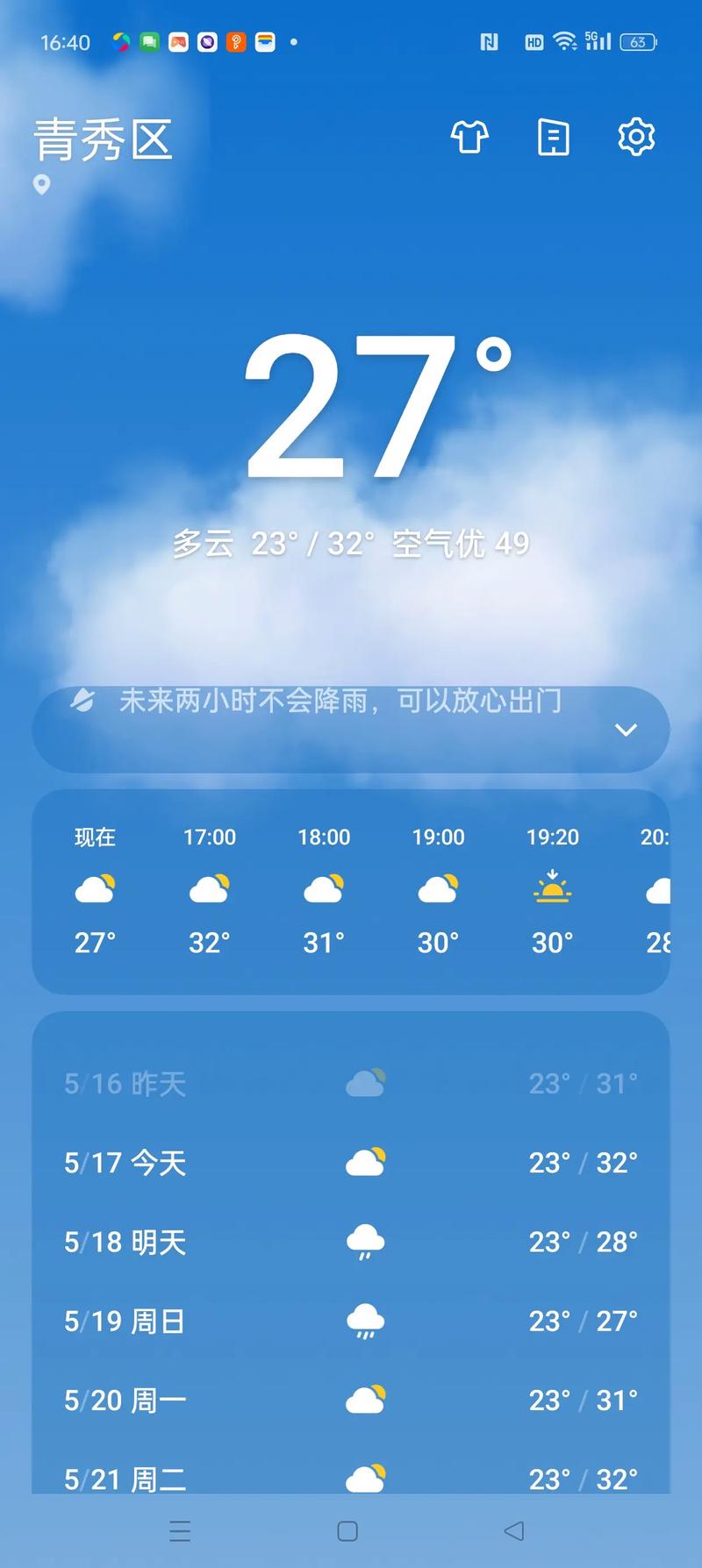Open the weather calendar icon
702x1568 pixels.
point(553,138)
